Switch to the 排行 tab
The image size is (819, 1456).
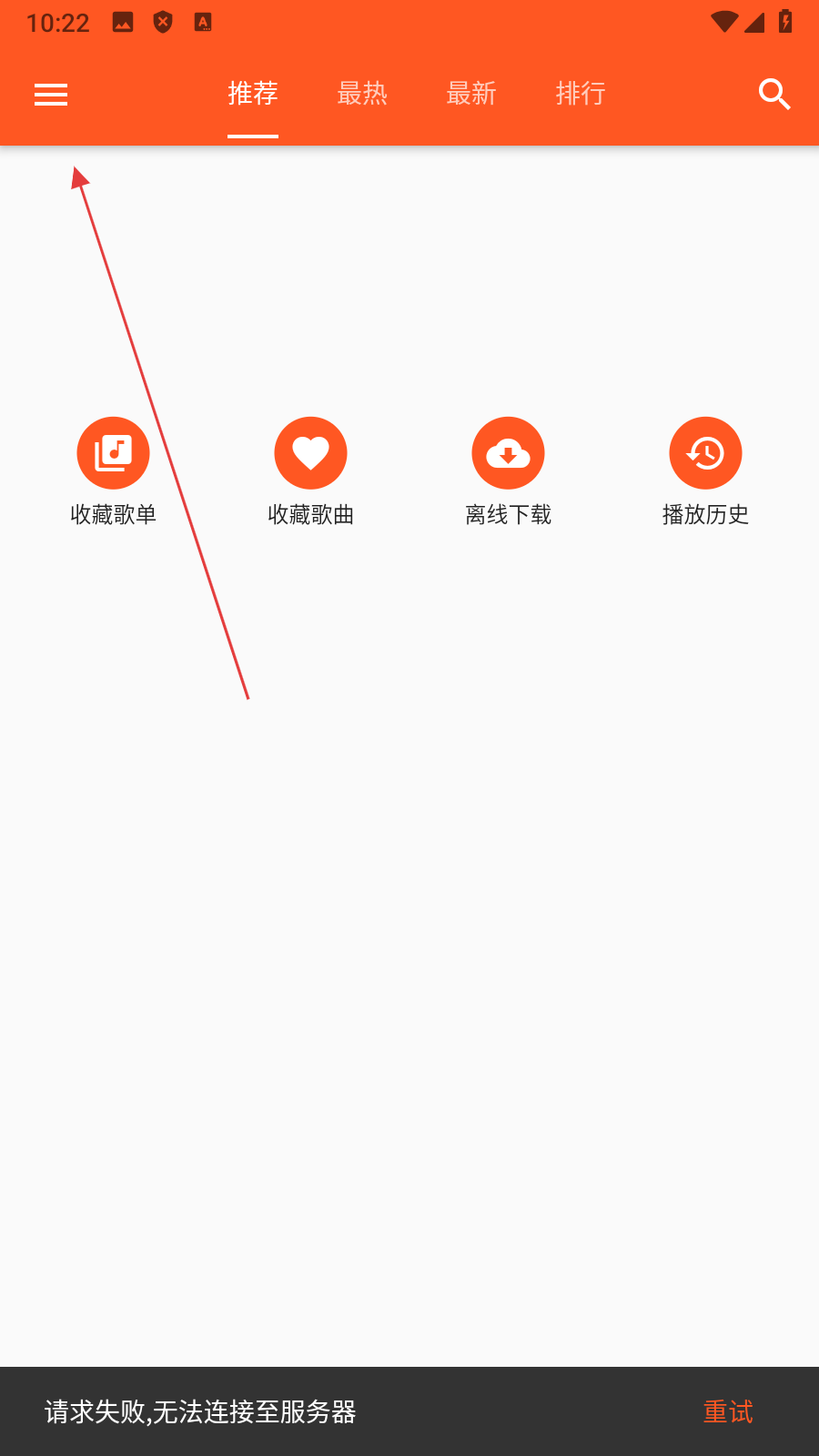(581, 94)
